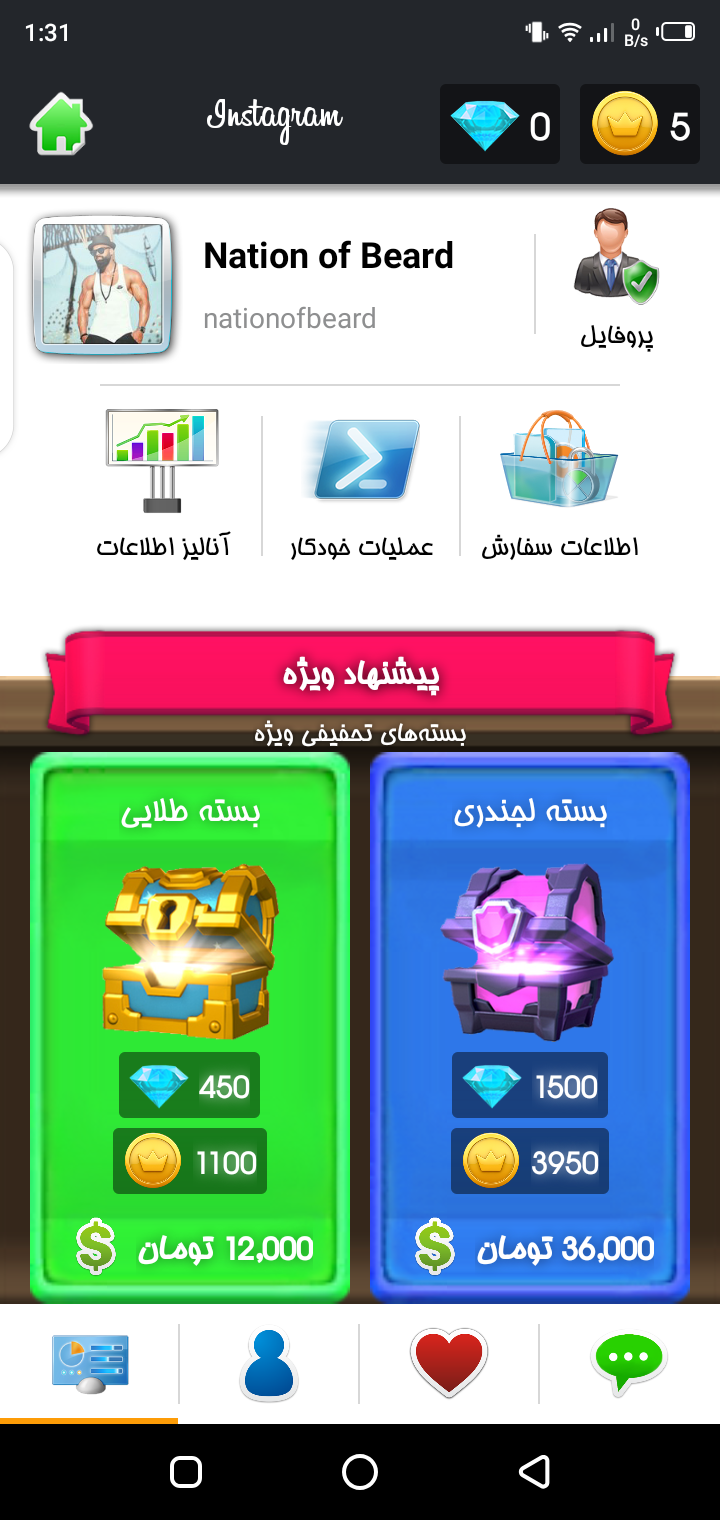
Task: Select the بسته لجندری legendary pack
Action: tap(529, 1025)
